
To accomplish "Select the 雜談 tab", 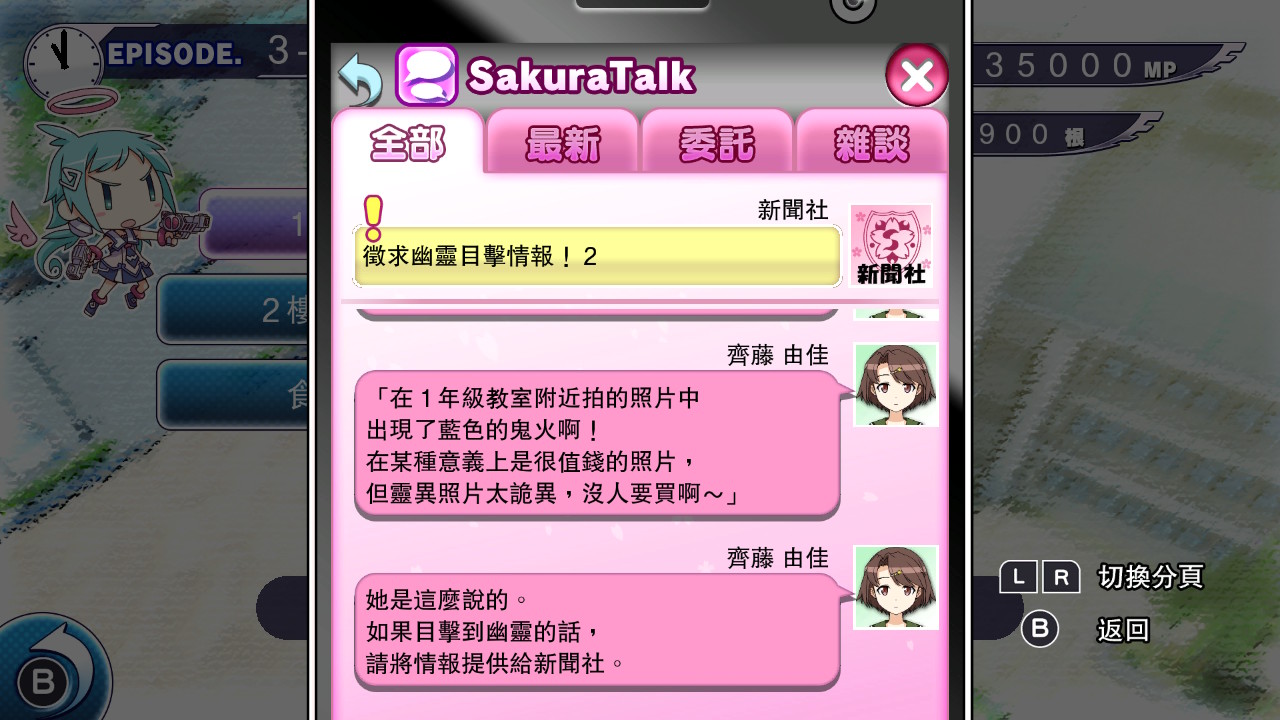I will (x=871, y=145).
